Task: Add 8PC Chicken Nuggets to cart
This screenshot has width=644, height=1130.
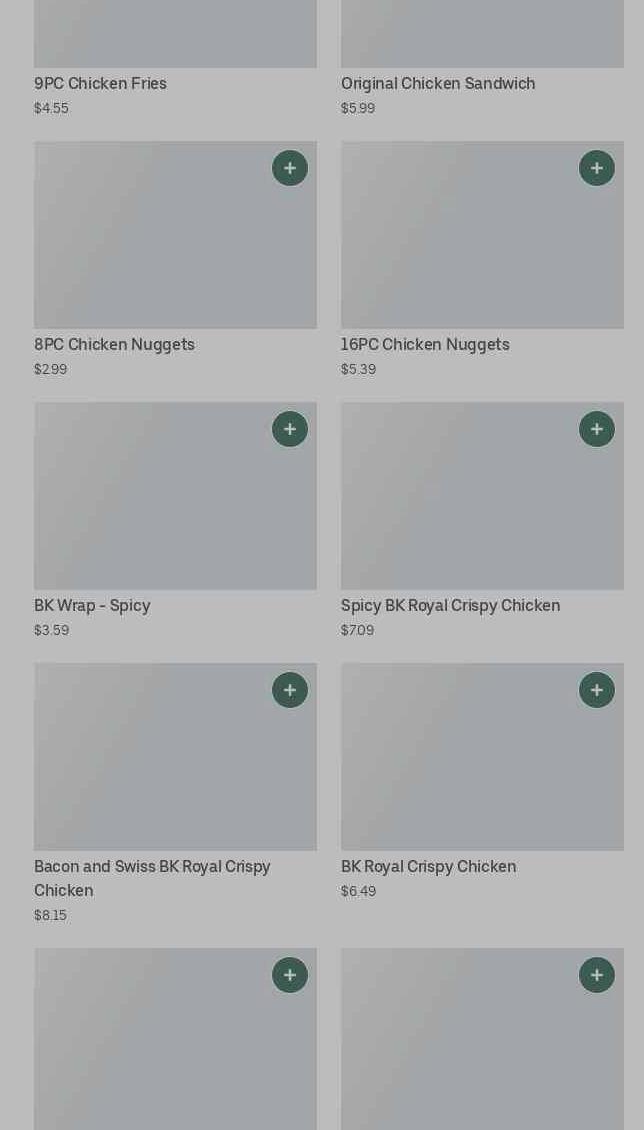Action: point(290,168)
